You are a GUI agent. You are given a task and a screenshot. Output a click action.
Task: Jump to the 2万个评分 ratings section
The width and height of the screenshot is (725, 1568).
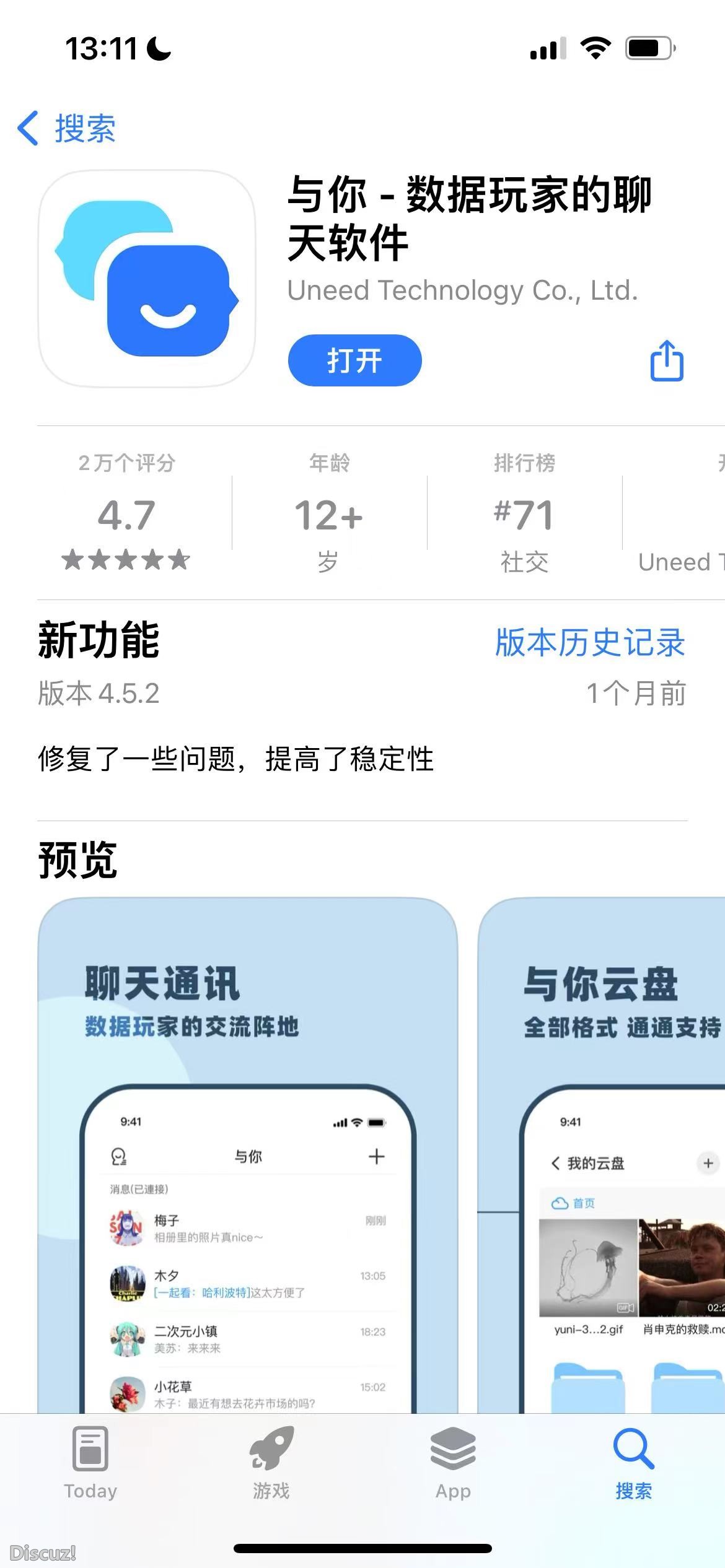[126, 513]
